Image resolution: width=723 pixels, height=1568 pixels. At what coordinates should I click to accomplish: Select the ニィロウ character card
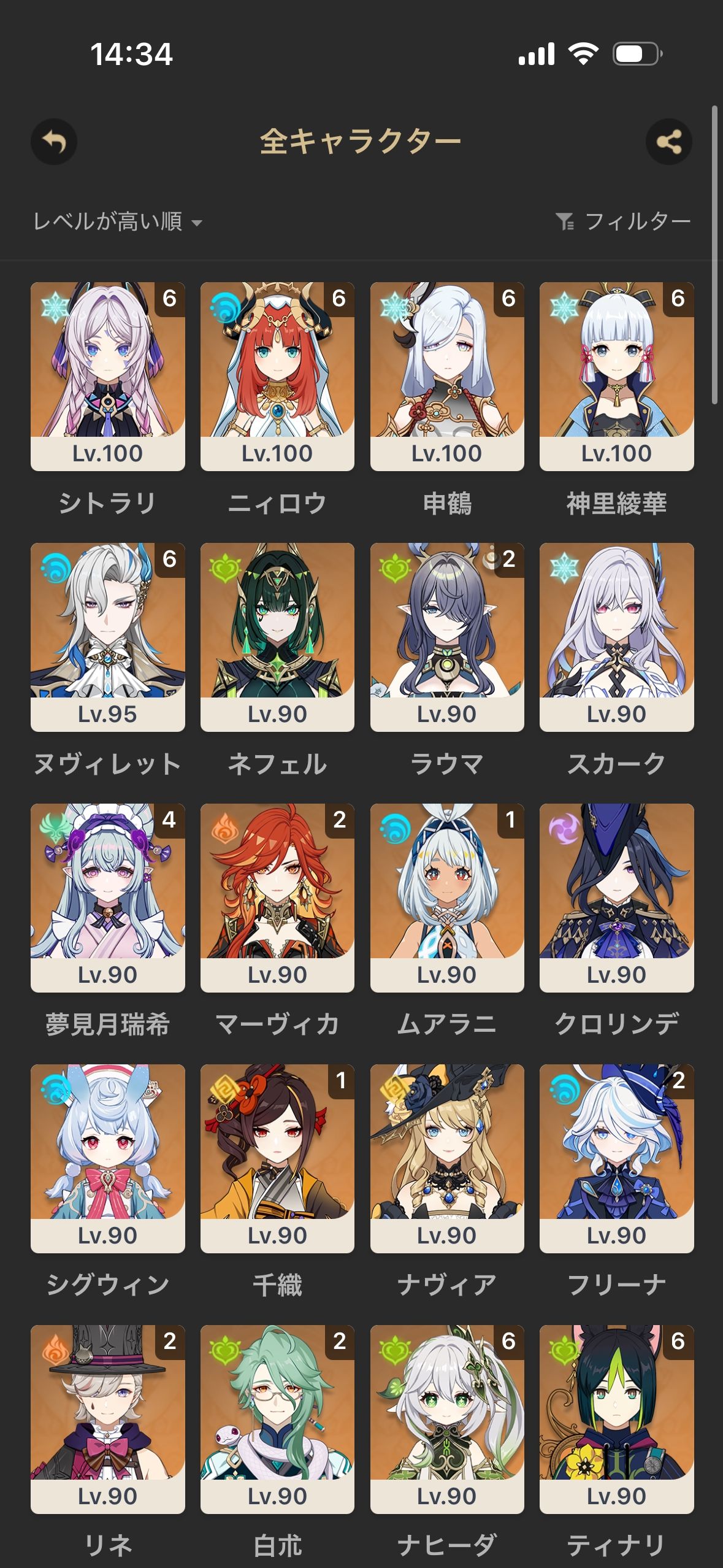(277, 376)
